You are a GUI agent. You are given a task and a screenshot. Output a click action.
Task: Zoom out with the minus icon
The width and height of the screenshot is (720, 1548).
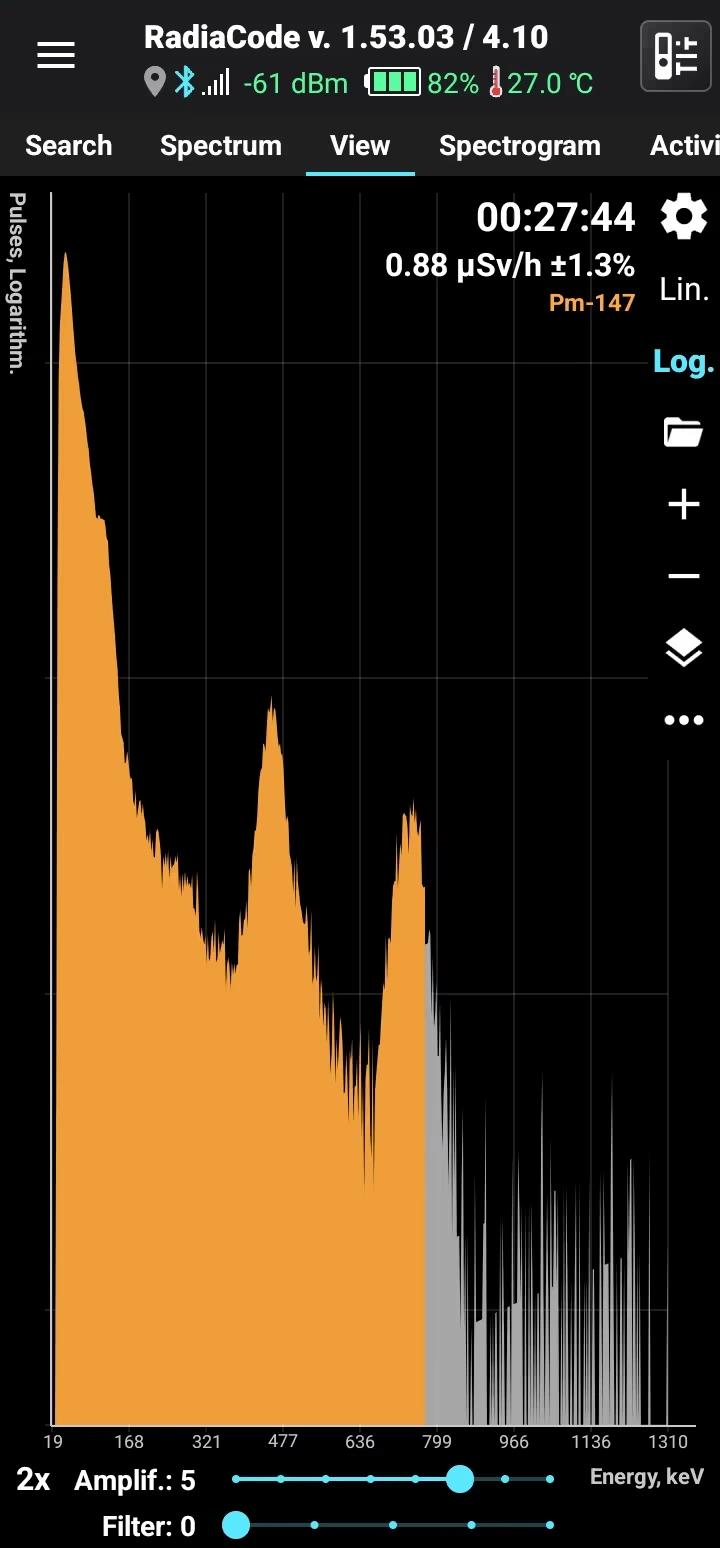[684, 577]
